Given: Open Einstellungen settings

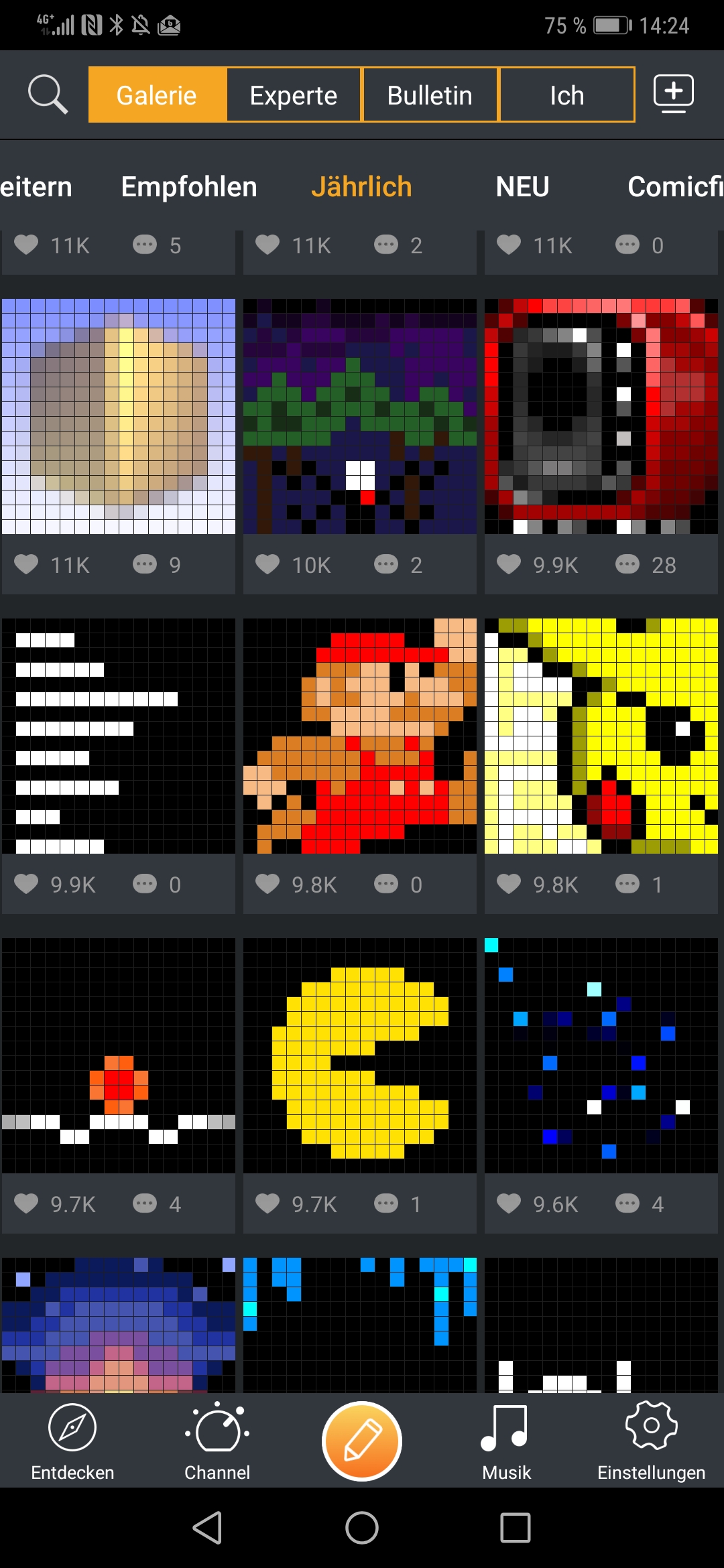Looking at the screenshot, I should pos(651,1441).
